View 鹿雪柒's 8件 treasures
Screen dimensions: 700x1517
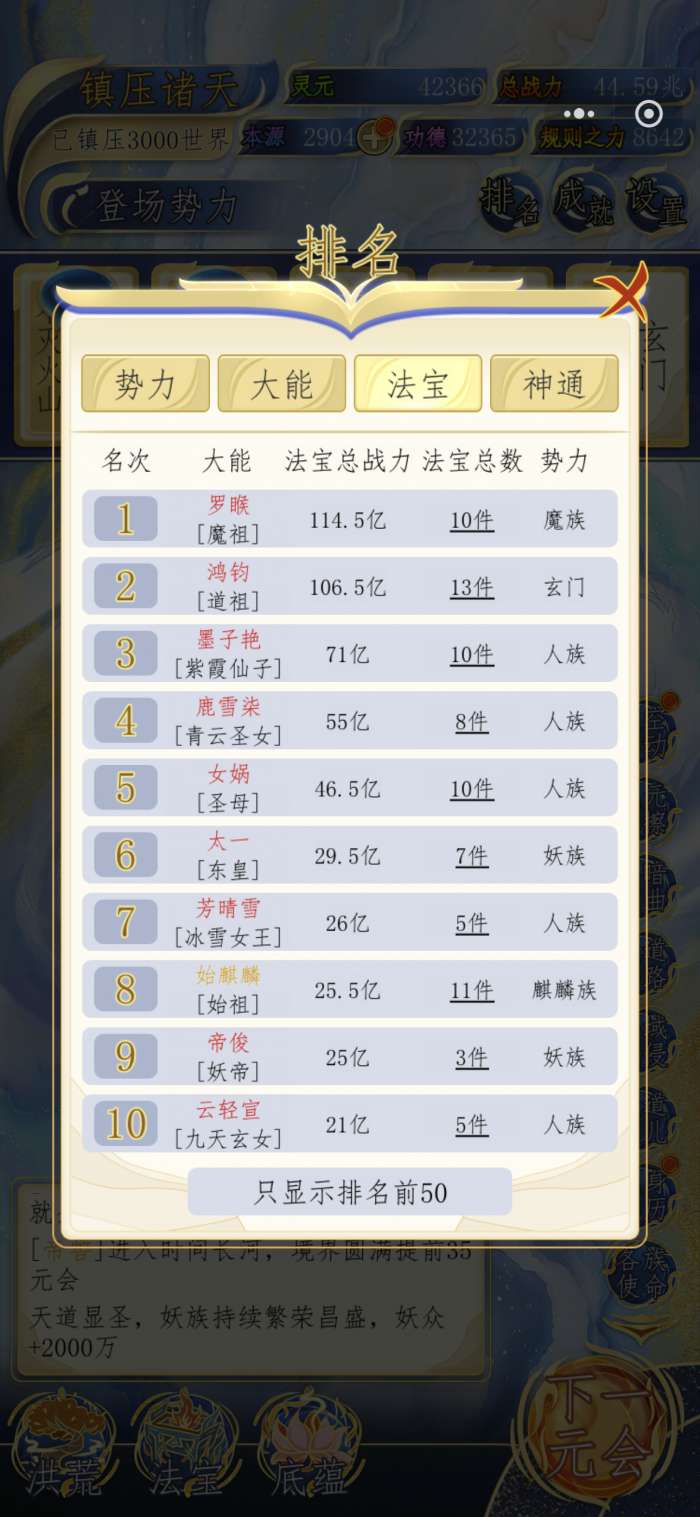tap(472, 721)
